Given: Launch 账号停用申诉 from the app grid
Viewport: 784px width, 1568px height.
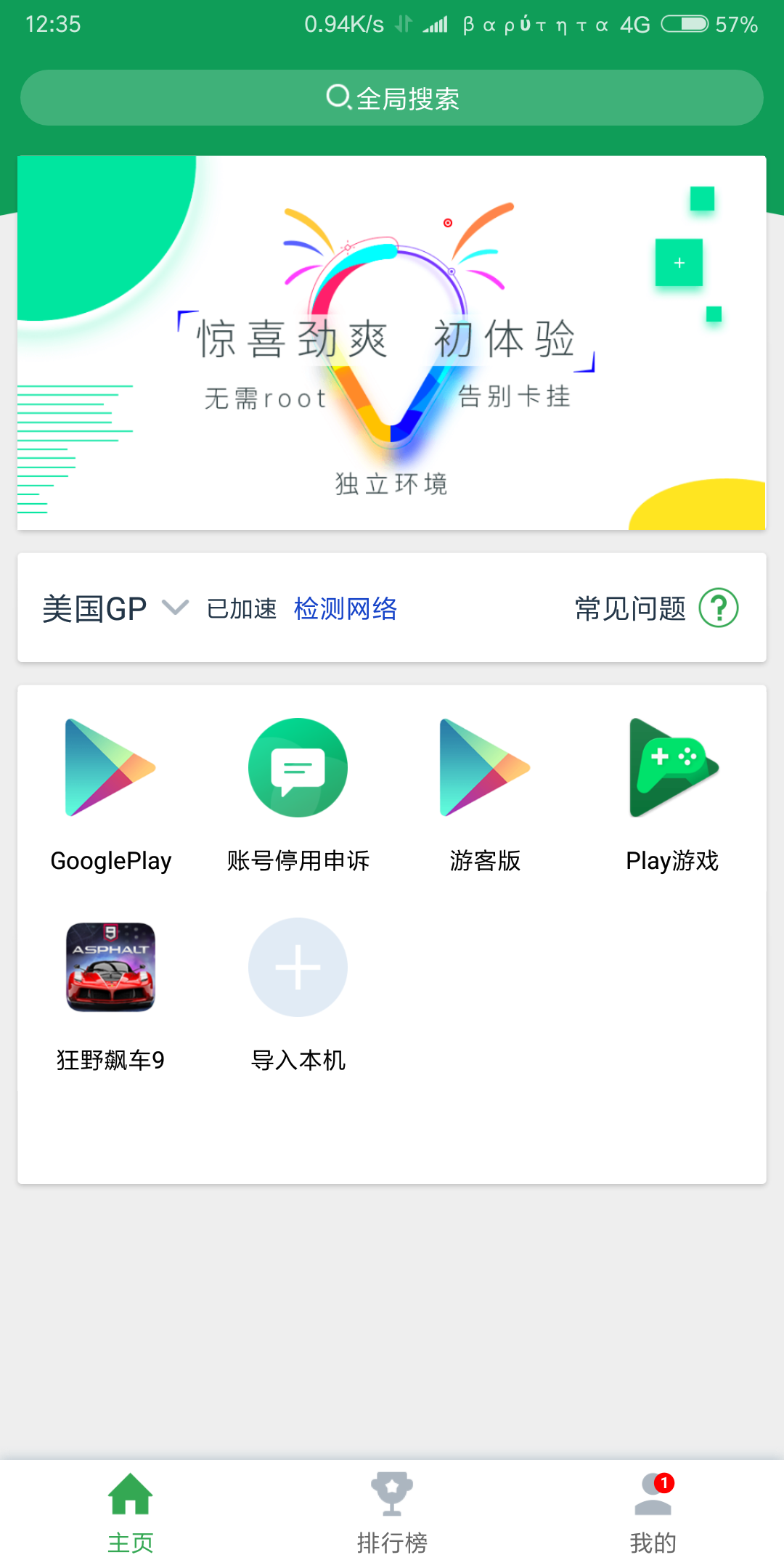Looking at the screenshot, I should (298, 767).
